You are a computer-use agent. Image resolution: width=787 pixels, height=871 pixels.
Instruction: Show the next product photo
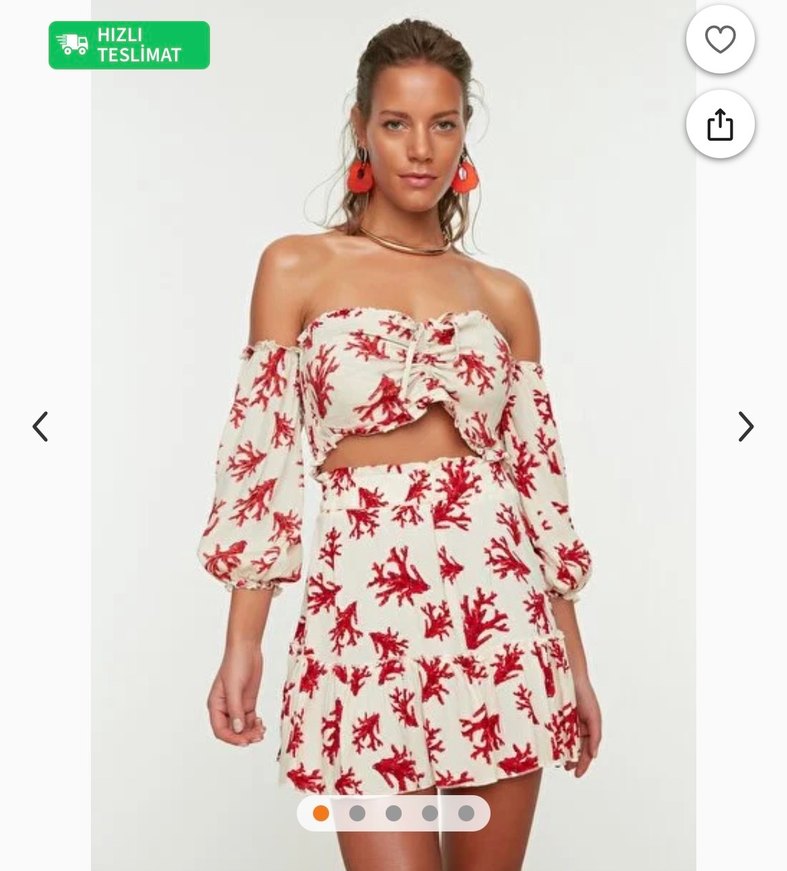tap(746, 427)
